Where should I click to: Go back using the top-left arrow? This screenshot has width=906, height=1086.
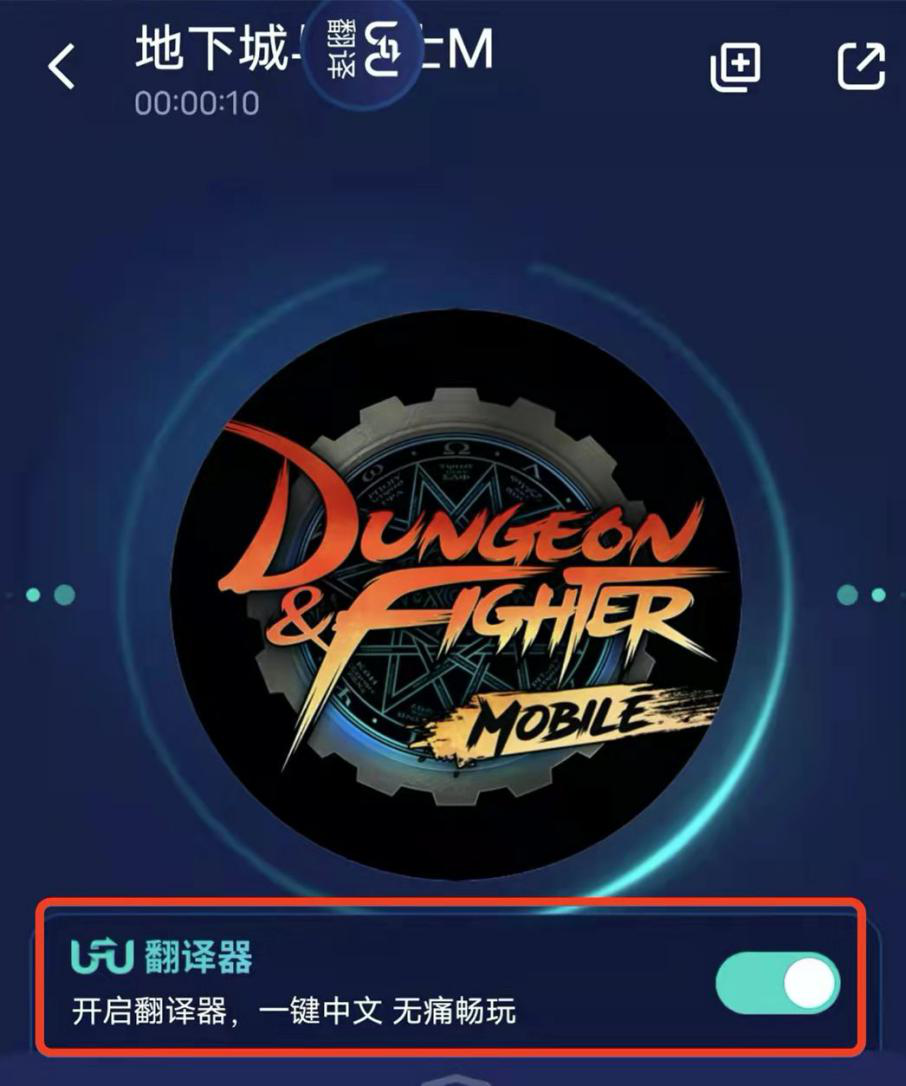click(62, 68)
